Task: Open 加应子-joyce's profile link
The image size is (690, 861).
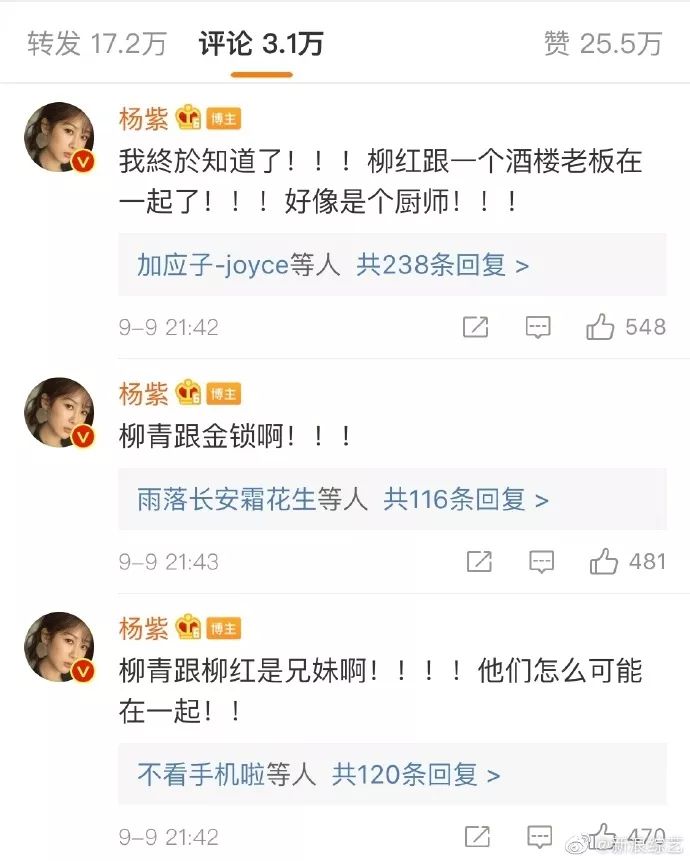Action: coord(213,265)
